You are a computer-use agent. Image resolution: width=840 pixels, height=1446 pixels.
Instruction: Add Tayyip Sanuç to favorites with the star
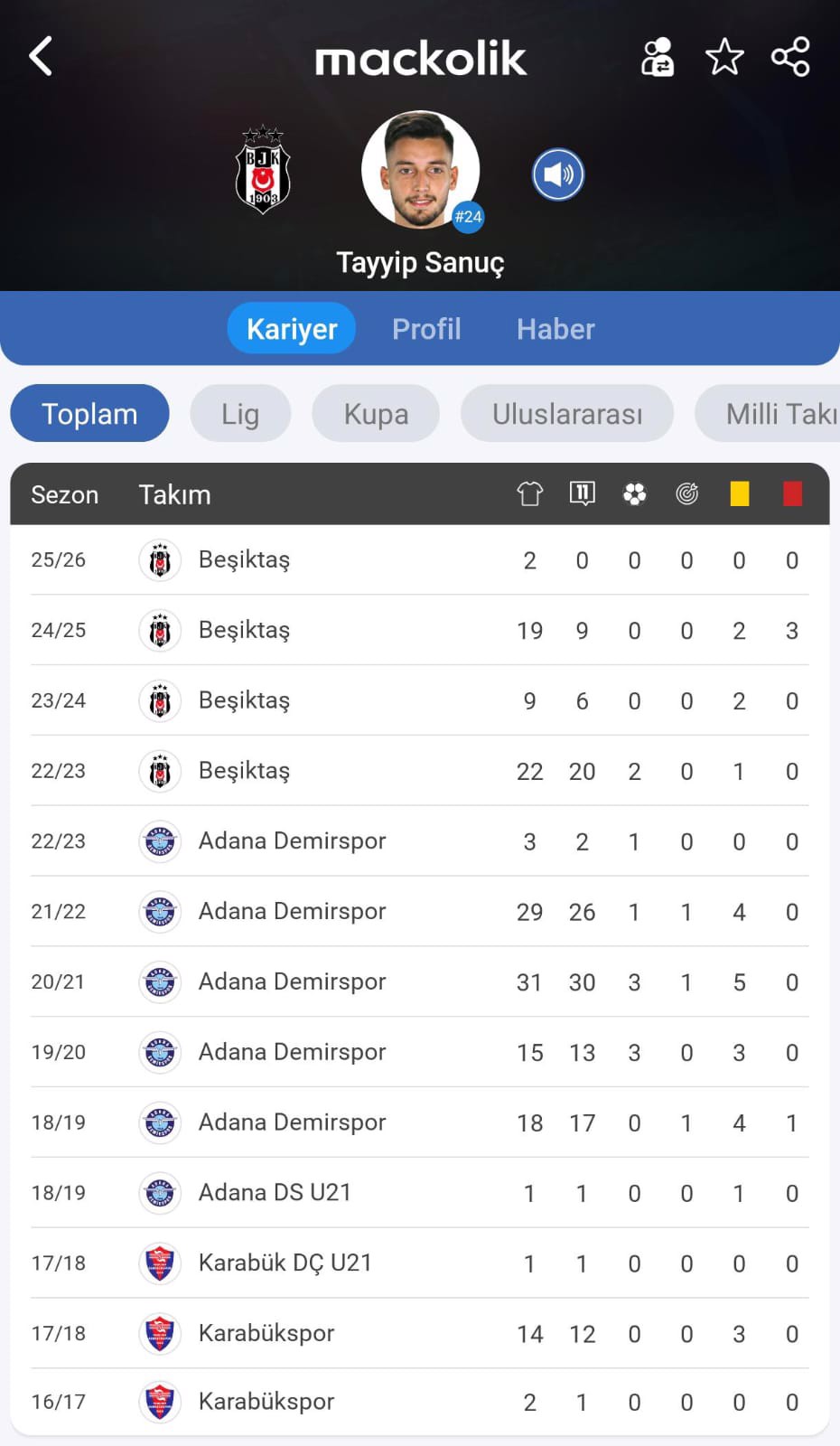(724, 57)
